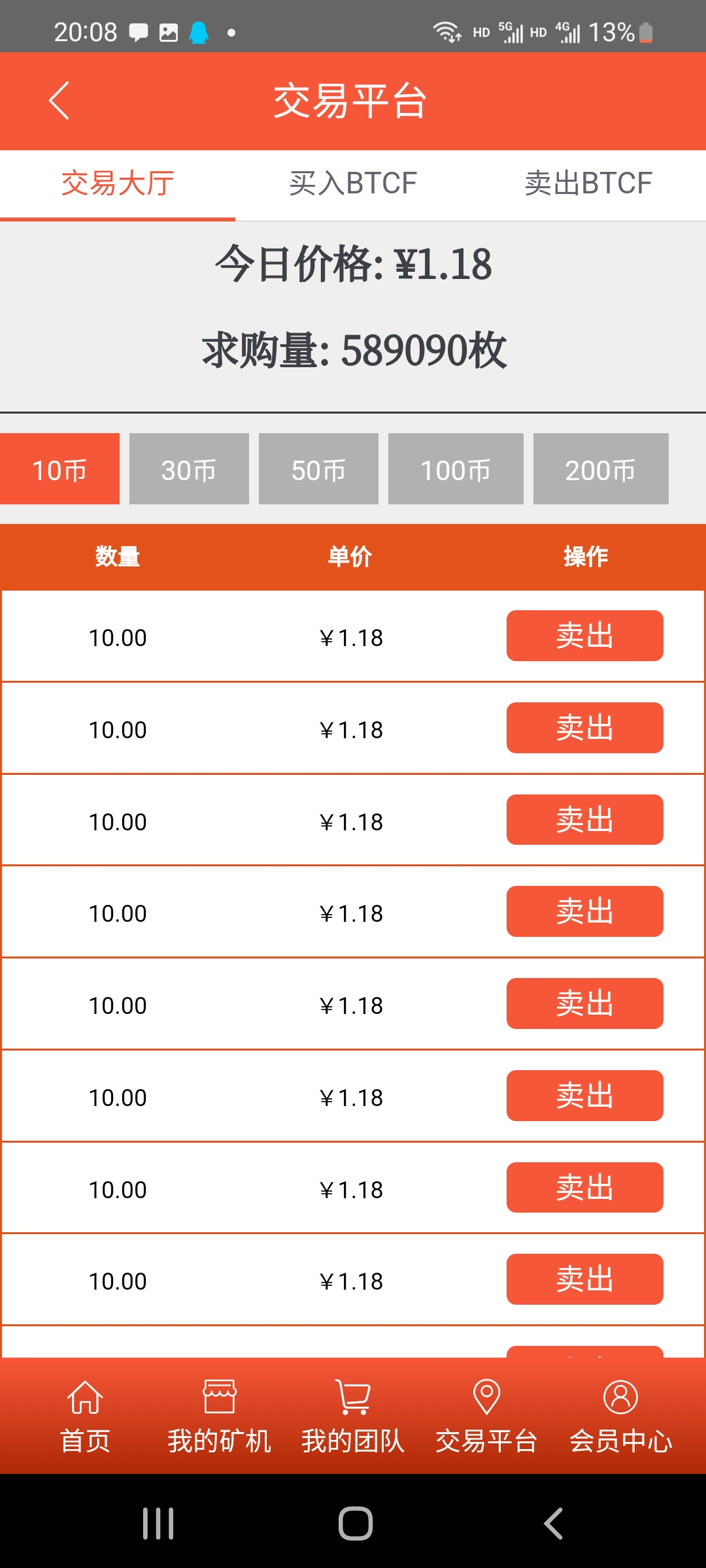Enable the 200币 quantity filter
The image size is (706, 1568).
coord(600,469)
